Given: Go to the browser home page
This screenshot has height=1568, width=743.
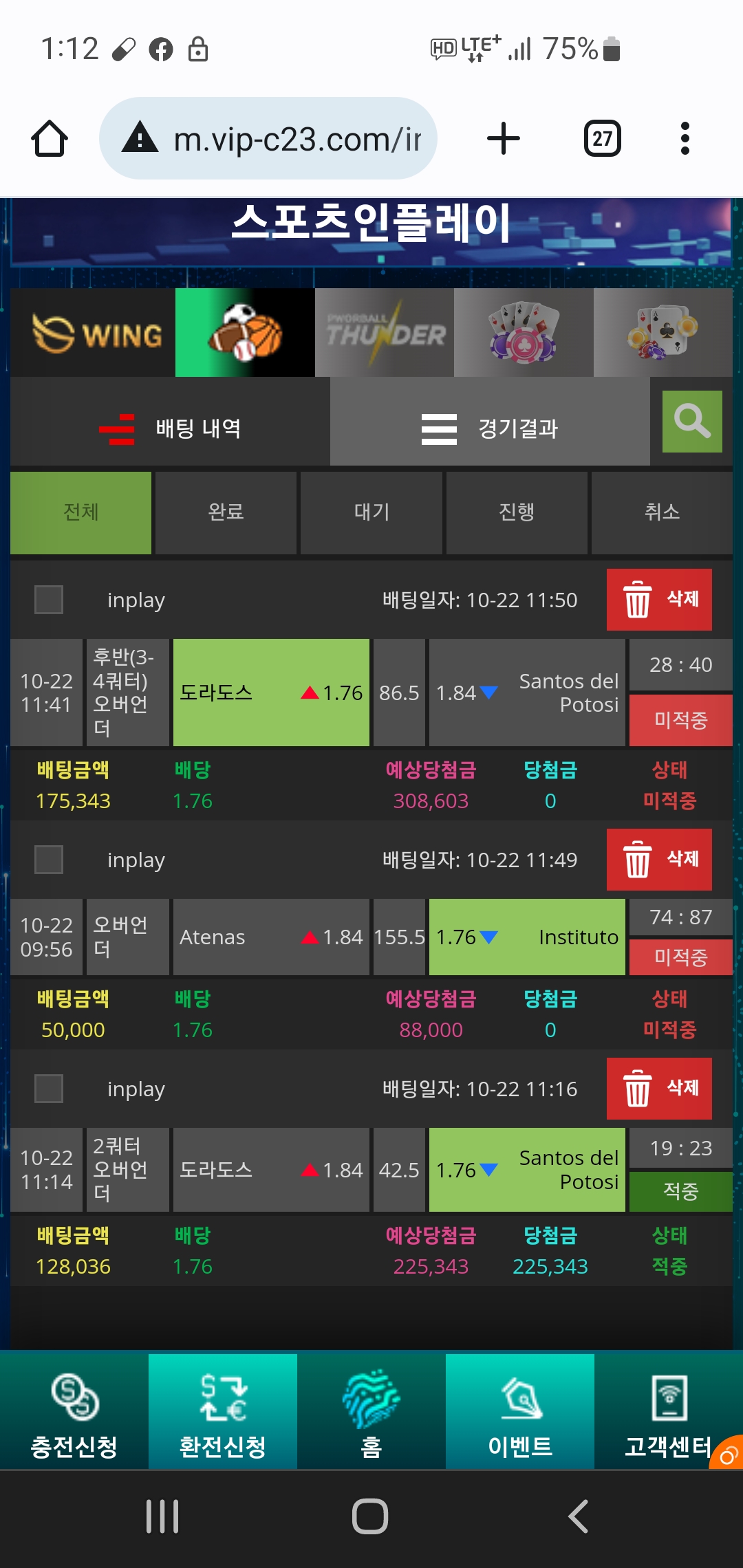Looking at the screenshot, I should pos(50,138).
